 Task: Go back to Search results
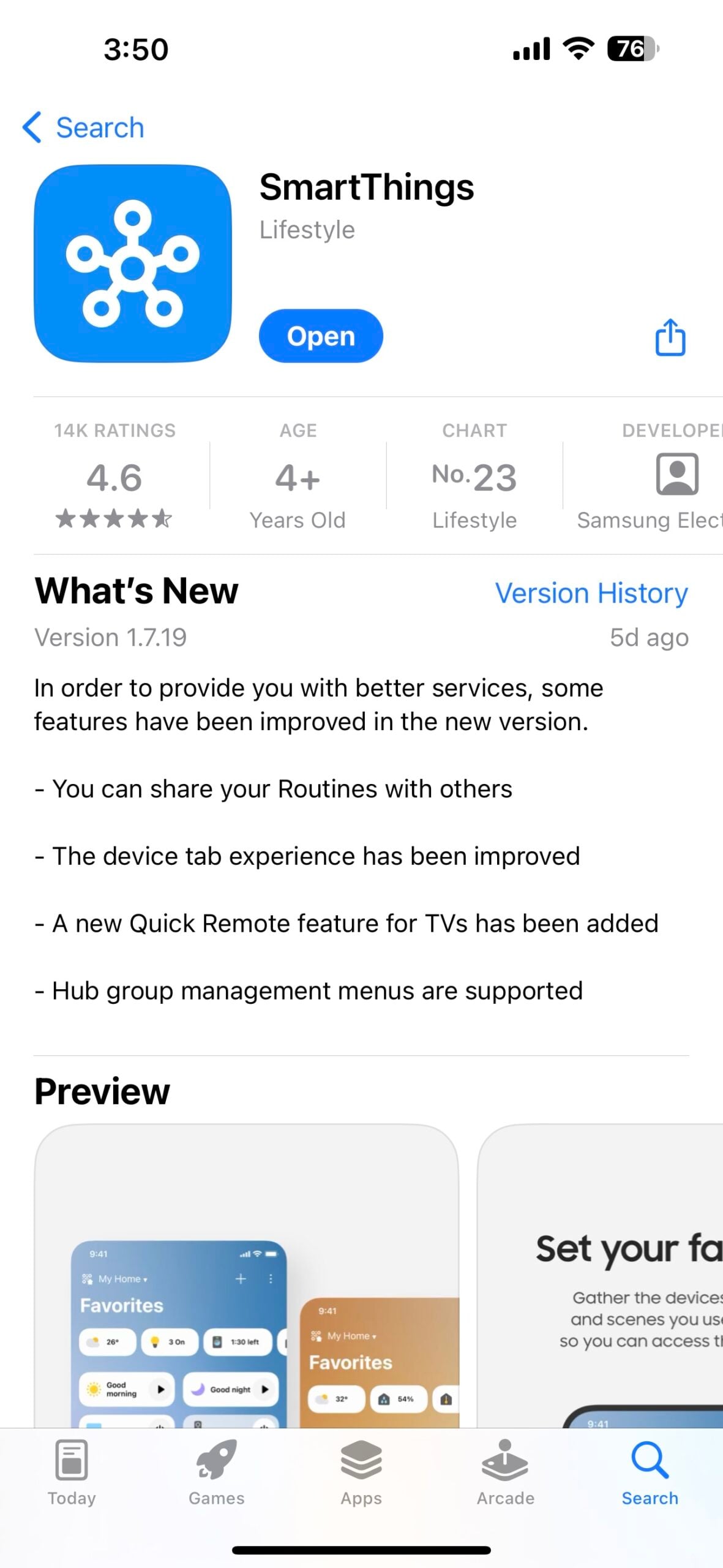pos(84,128)
